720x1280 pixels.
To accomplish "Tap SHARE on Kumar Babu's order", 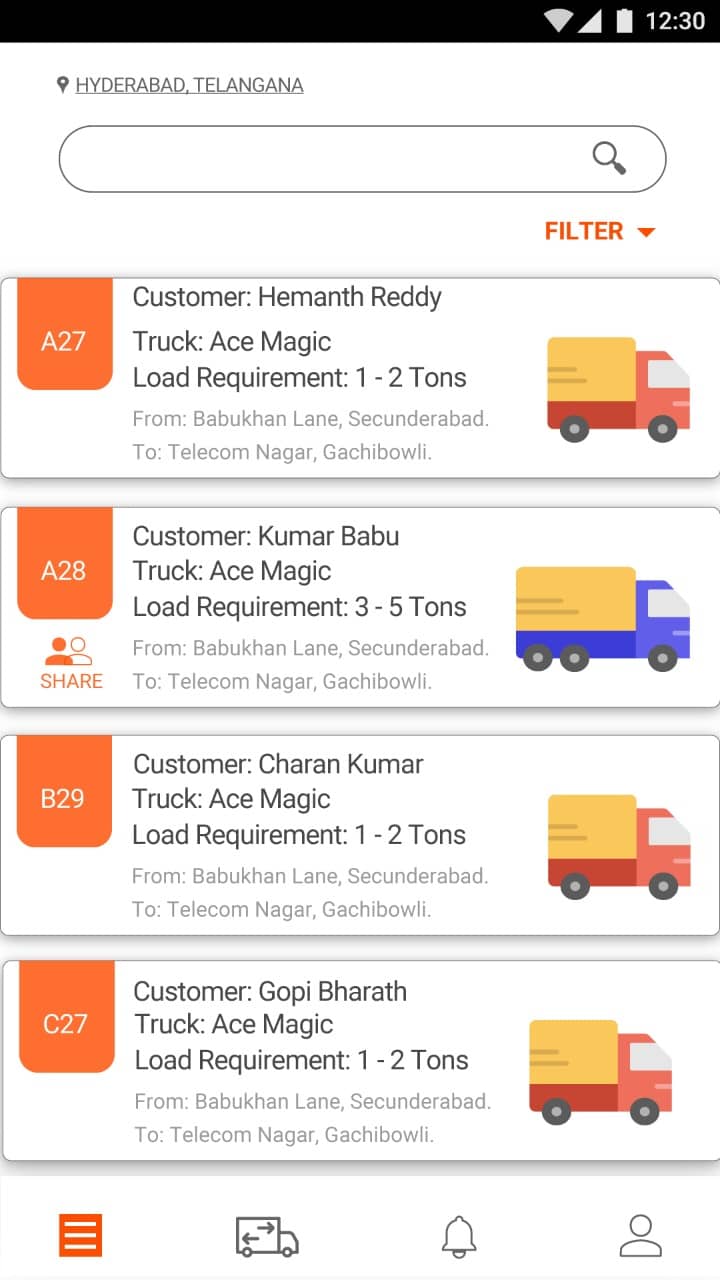I will [70, 664].
